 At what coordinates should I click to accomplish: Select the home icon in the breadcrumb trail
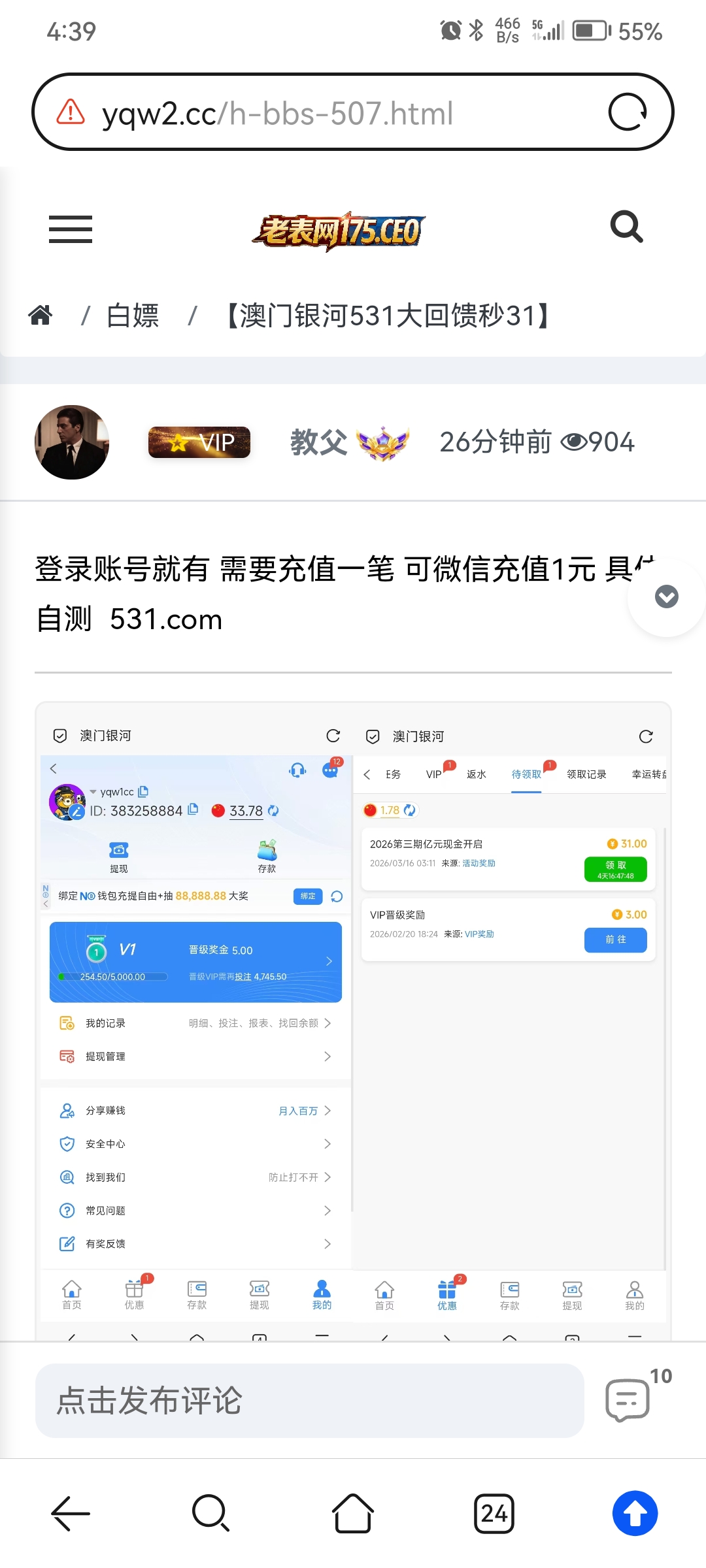click(x=41, y=314)
